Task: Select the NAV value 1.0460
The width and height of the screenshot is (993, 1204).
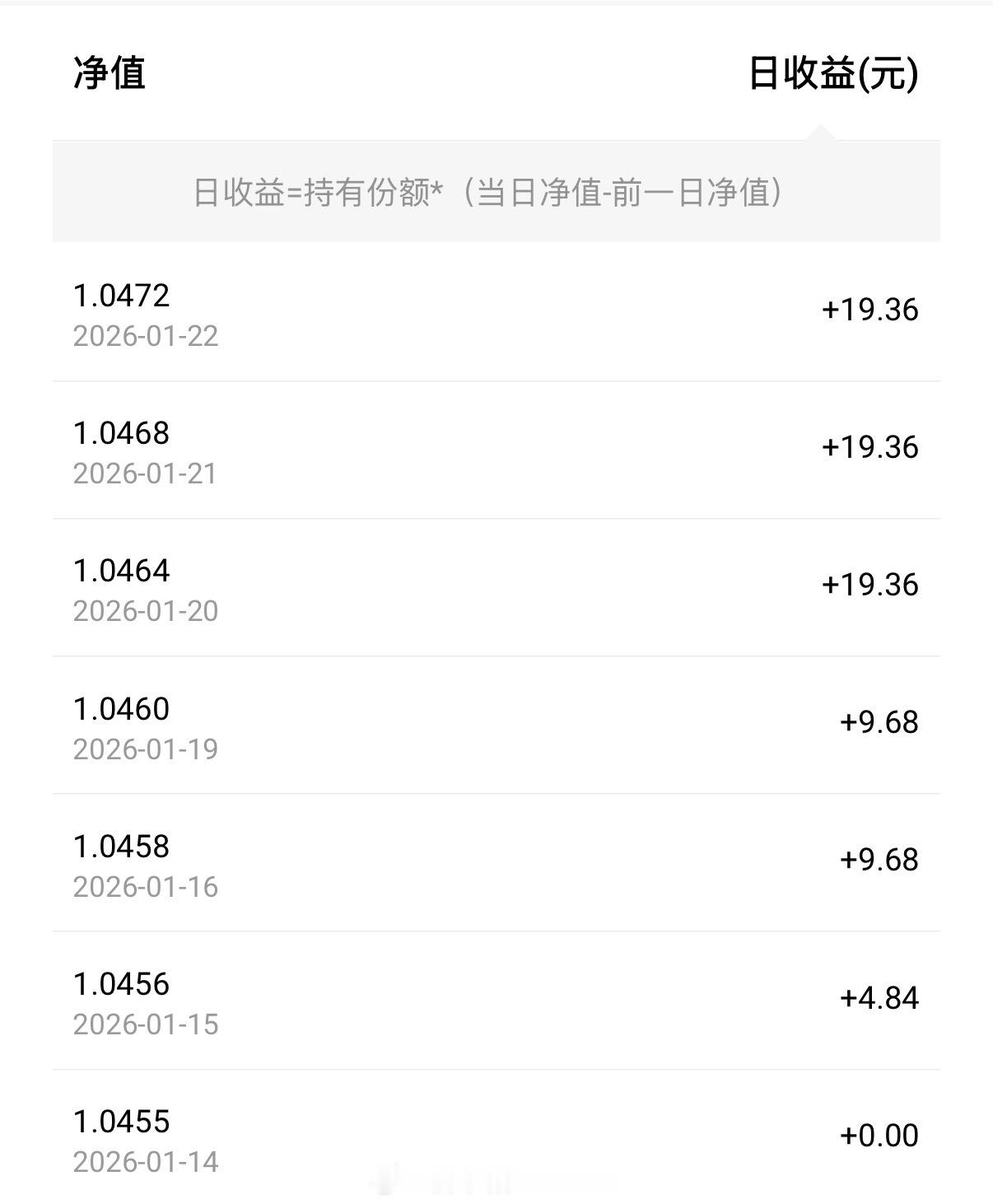Action: click(x=122, y=708)
